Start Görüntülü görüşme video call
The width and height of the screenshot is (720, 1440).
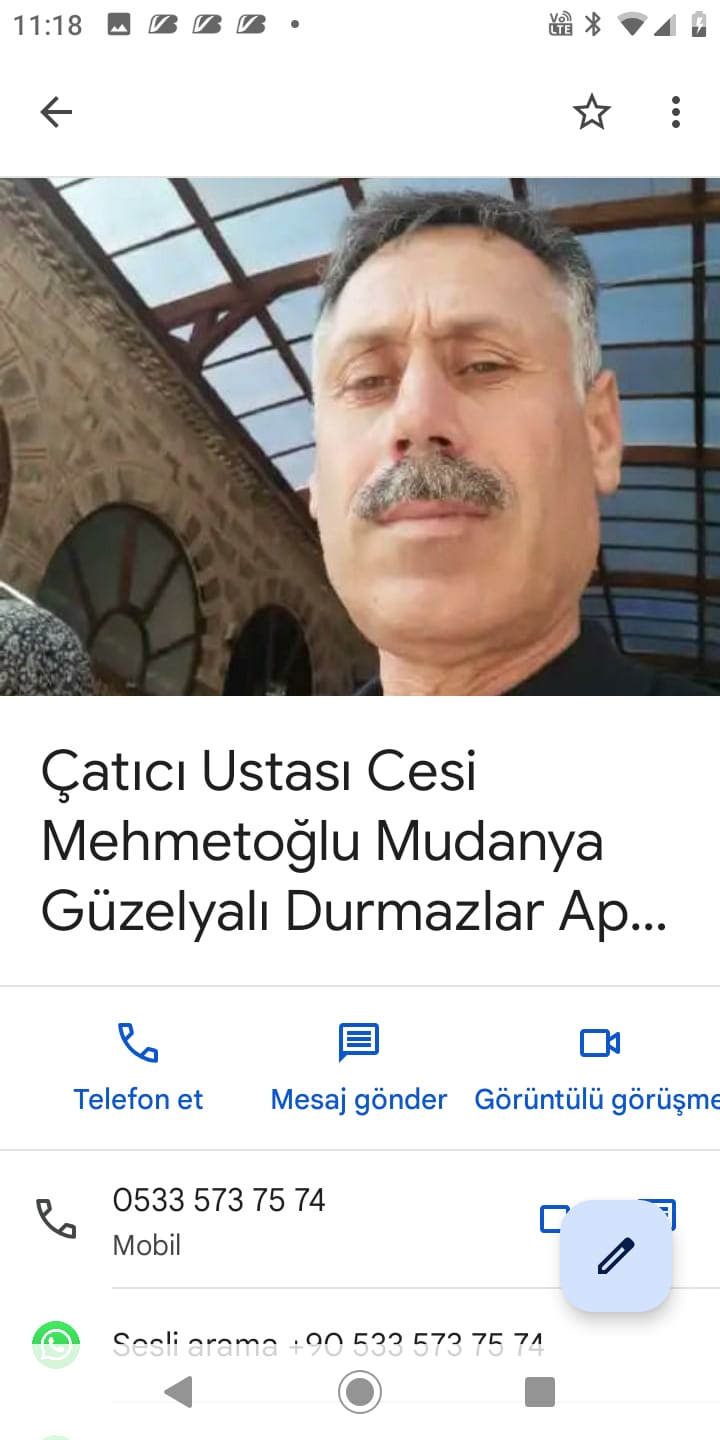click(600, 1067)
